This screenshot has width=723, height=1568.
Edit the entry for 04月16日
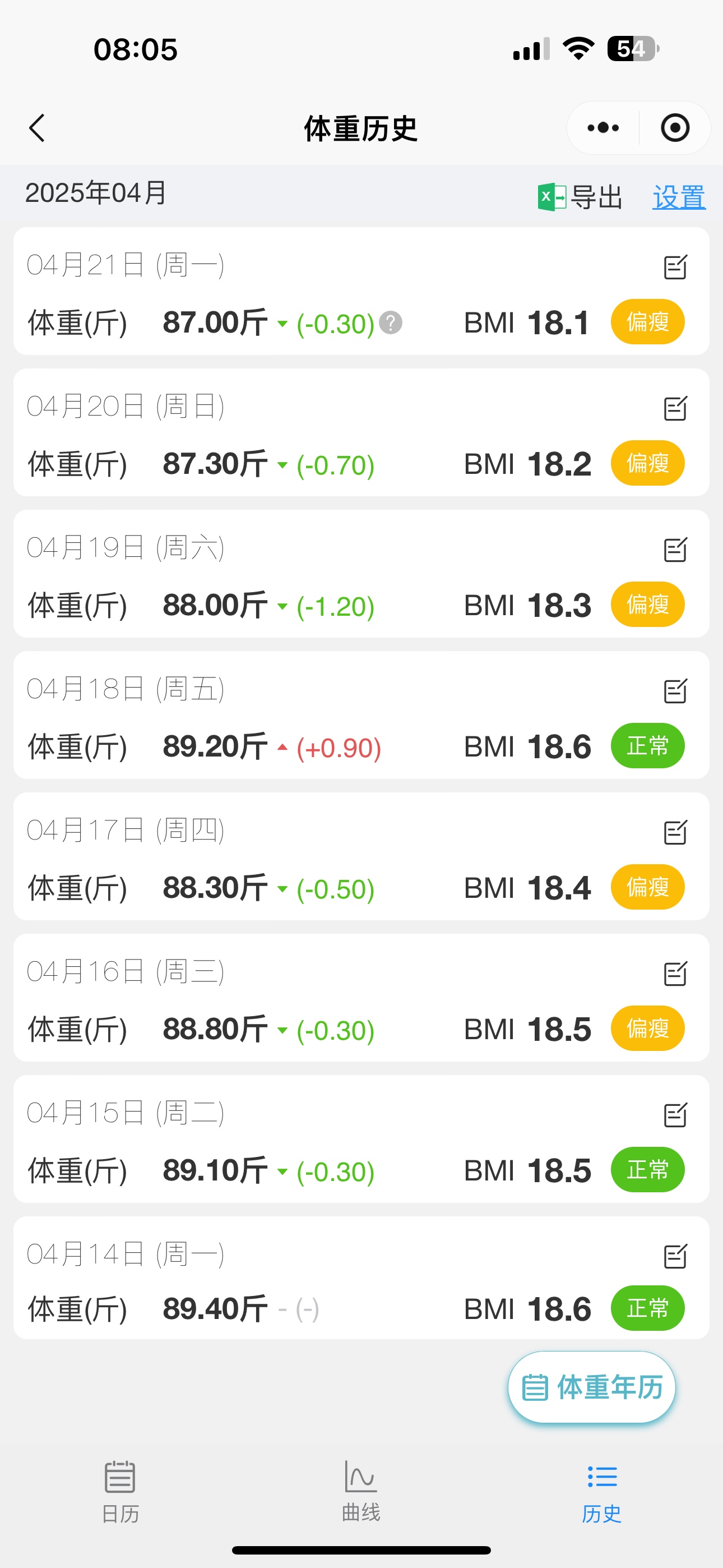(x=675, y=972)
